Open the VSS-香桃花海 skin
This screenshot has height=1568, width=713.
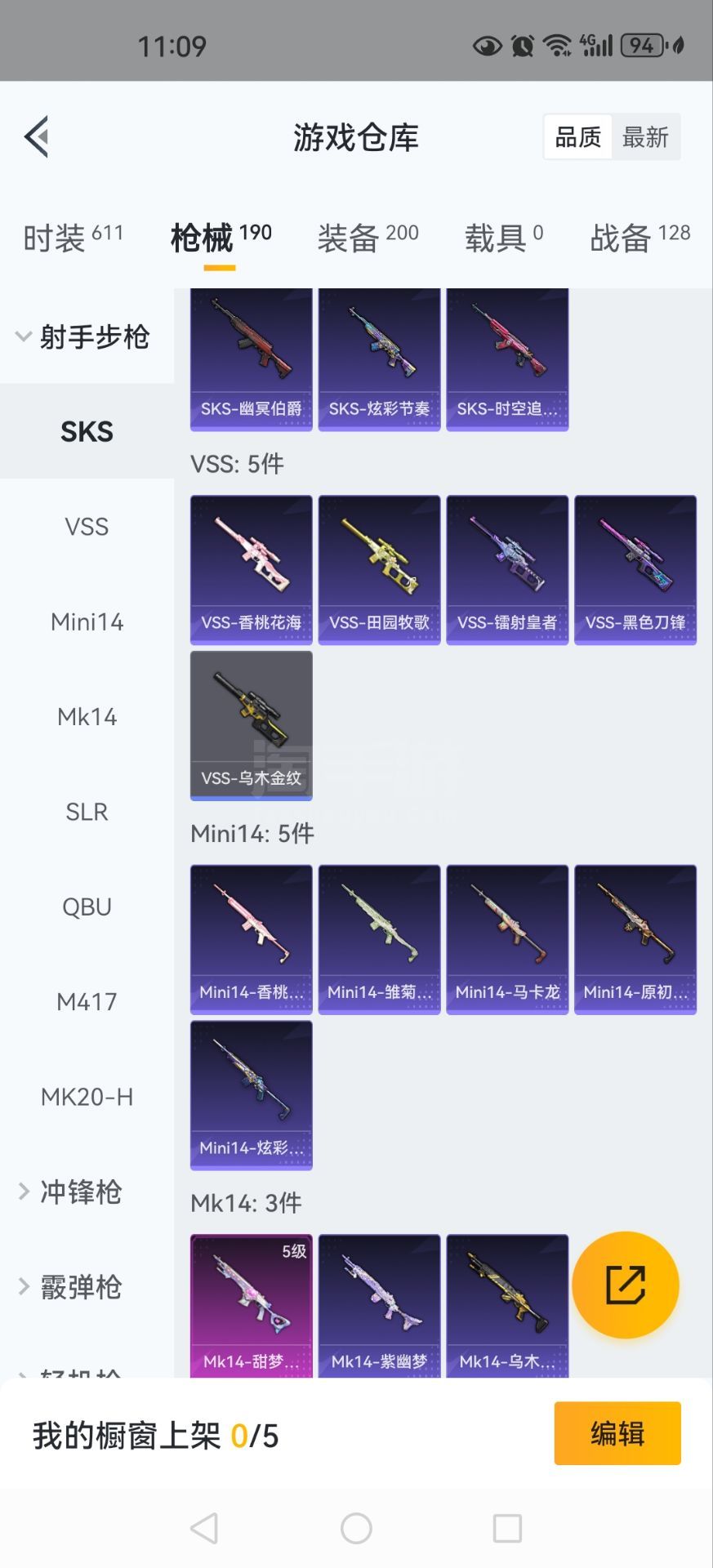point(252,570)
